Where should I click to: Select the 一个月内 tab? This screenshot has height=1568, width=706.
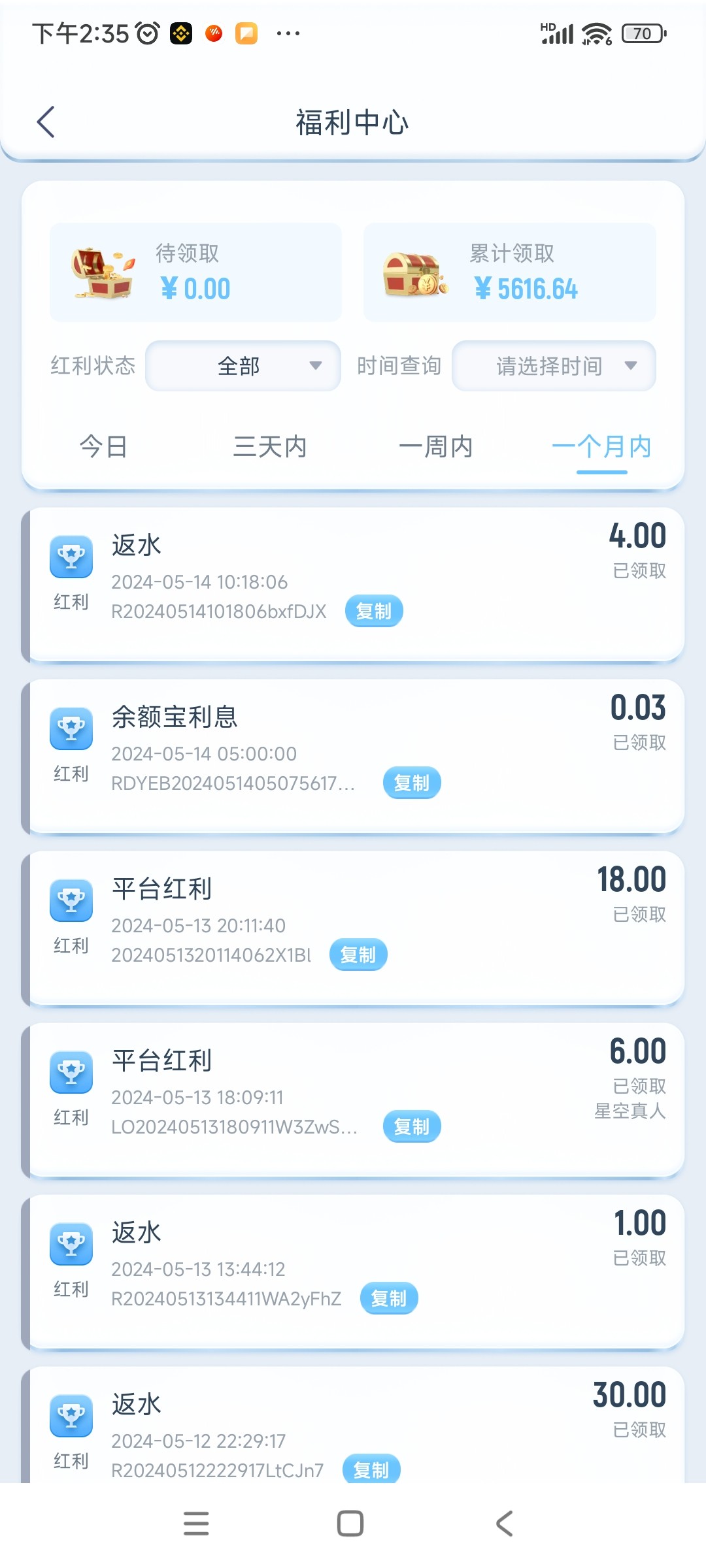click(x=601, y=447)
